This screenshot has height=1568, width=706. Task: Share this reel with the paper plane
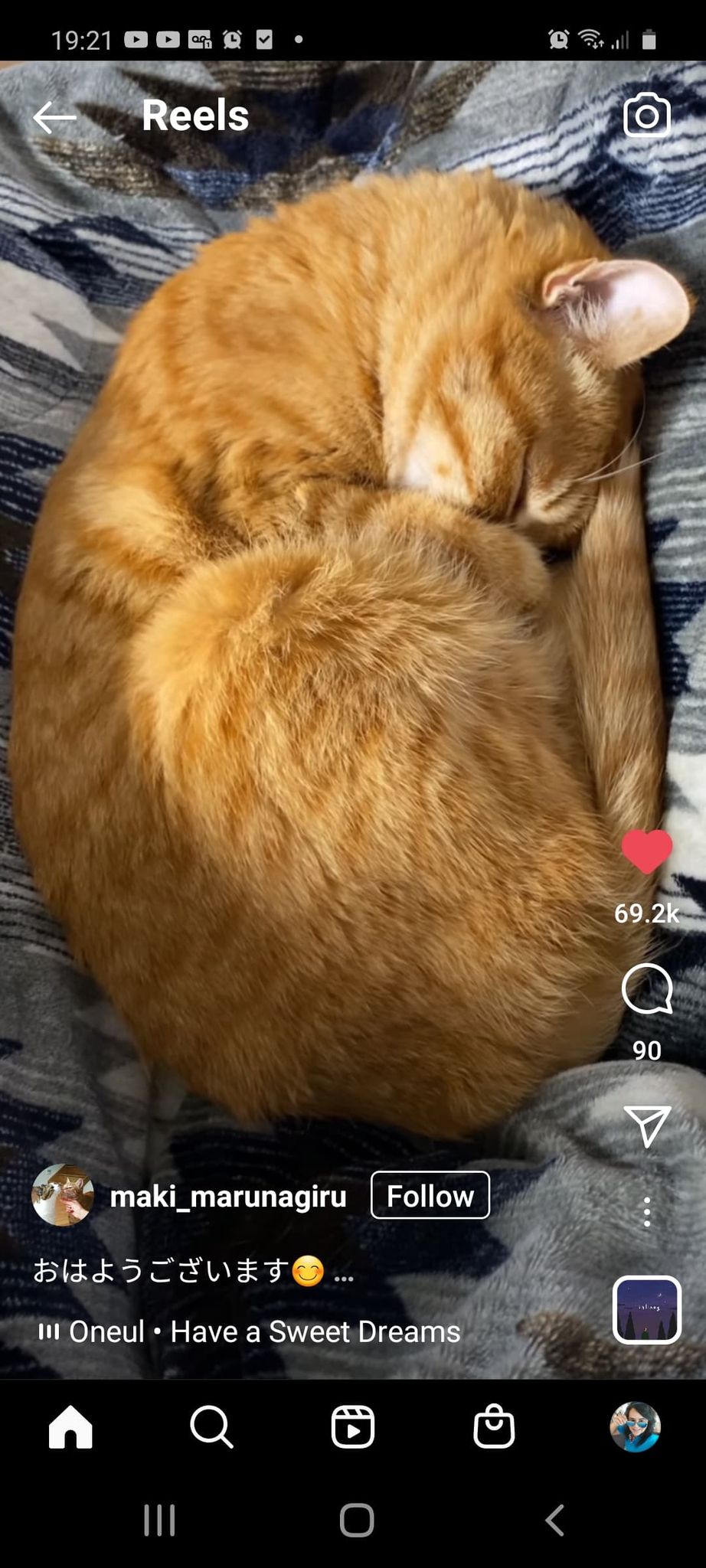click(x=647, y=1125)
